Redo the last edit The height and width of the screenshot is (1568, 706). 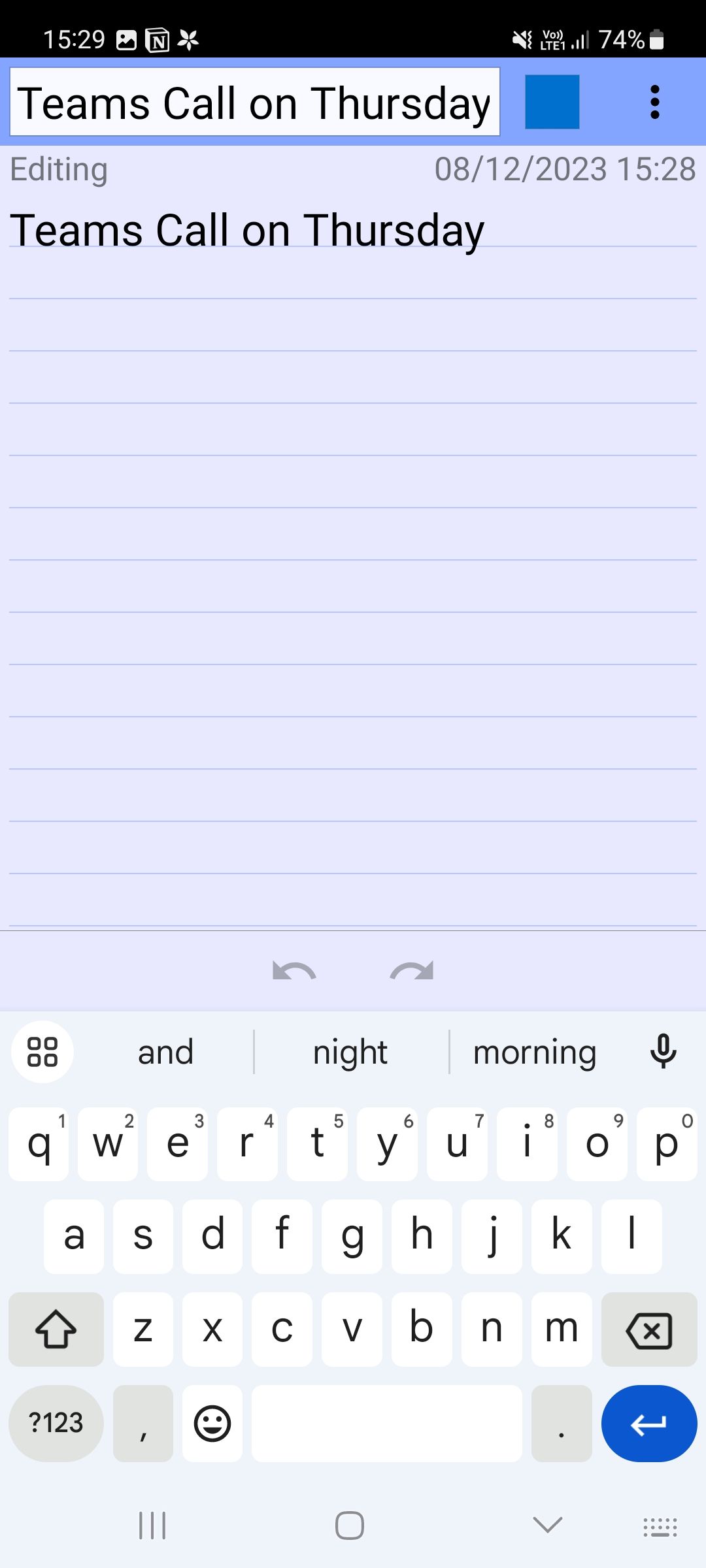pyautogui.click(x=411, y=972)
